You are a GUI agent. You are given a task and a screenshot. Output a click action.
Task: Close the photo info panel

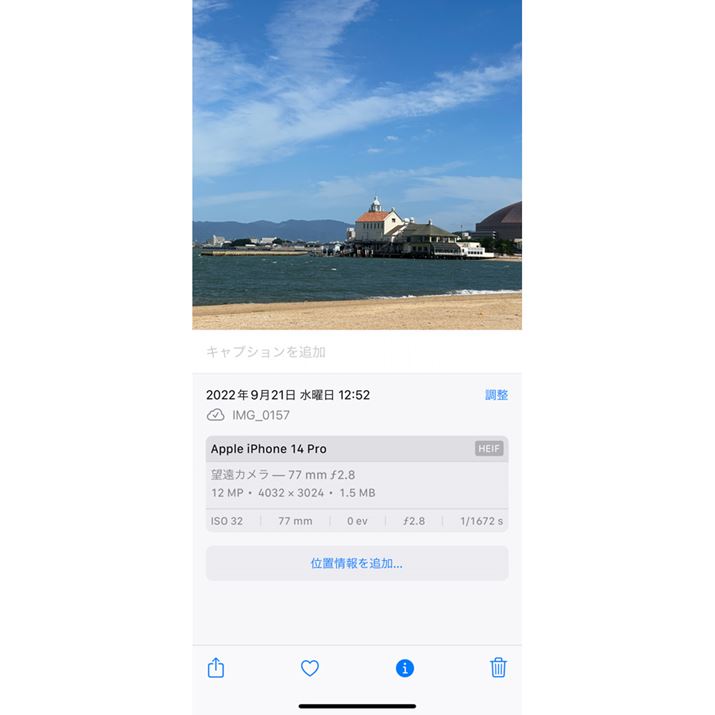click(405, 668)
